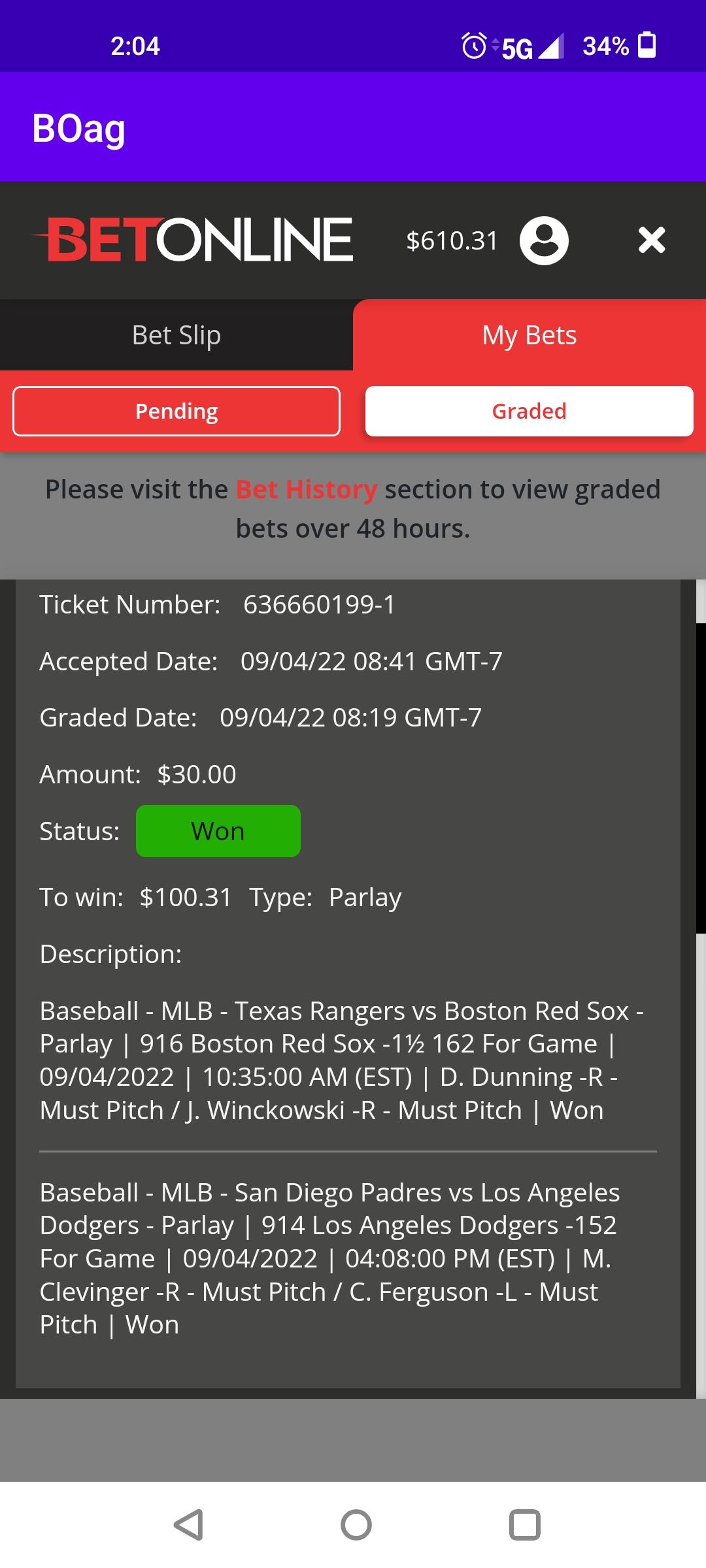Image resolution: width=706 pixels, height=1568 pixels.
Task: Go to the home screen
Action: tap(356, 1526)
